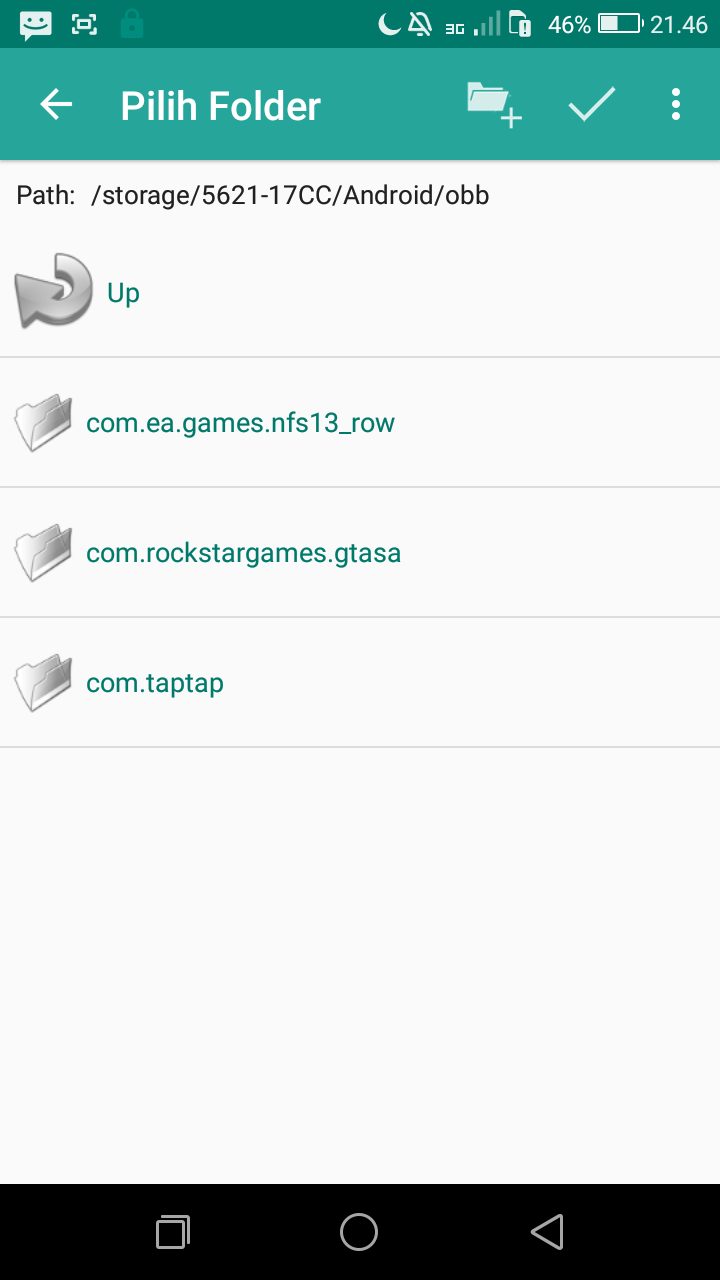Open the com.ea.games.nfs13_row folder
Image resolution: width=720 pixels, height=1280 pixels.
(240, 423)
